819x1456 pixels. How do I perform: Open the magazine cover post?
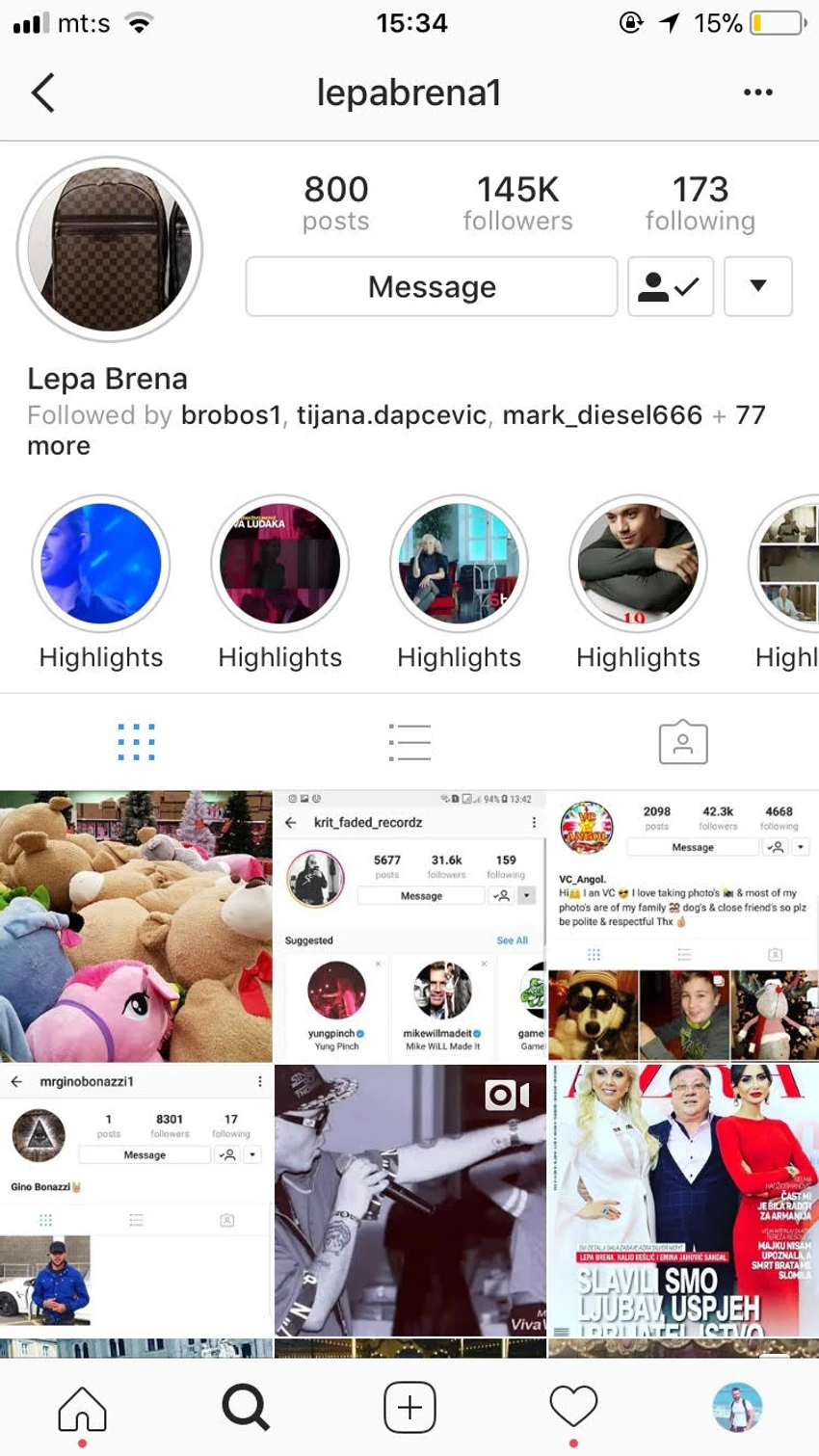pos(683,1200)
